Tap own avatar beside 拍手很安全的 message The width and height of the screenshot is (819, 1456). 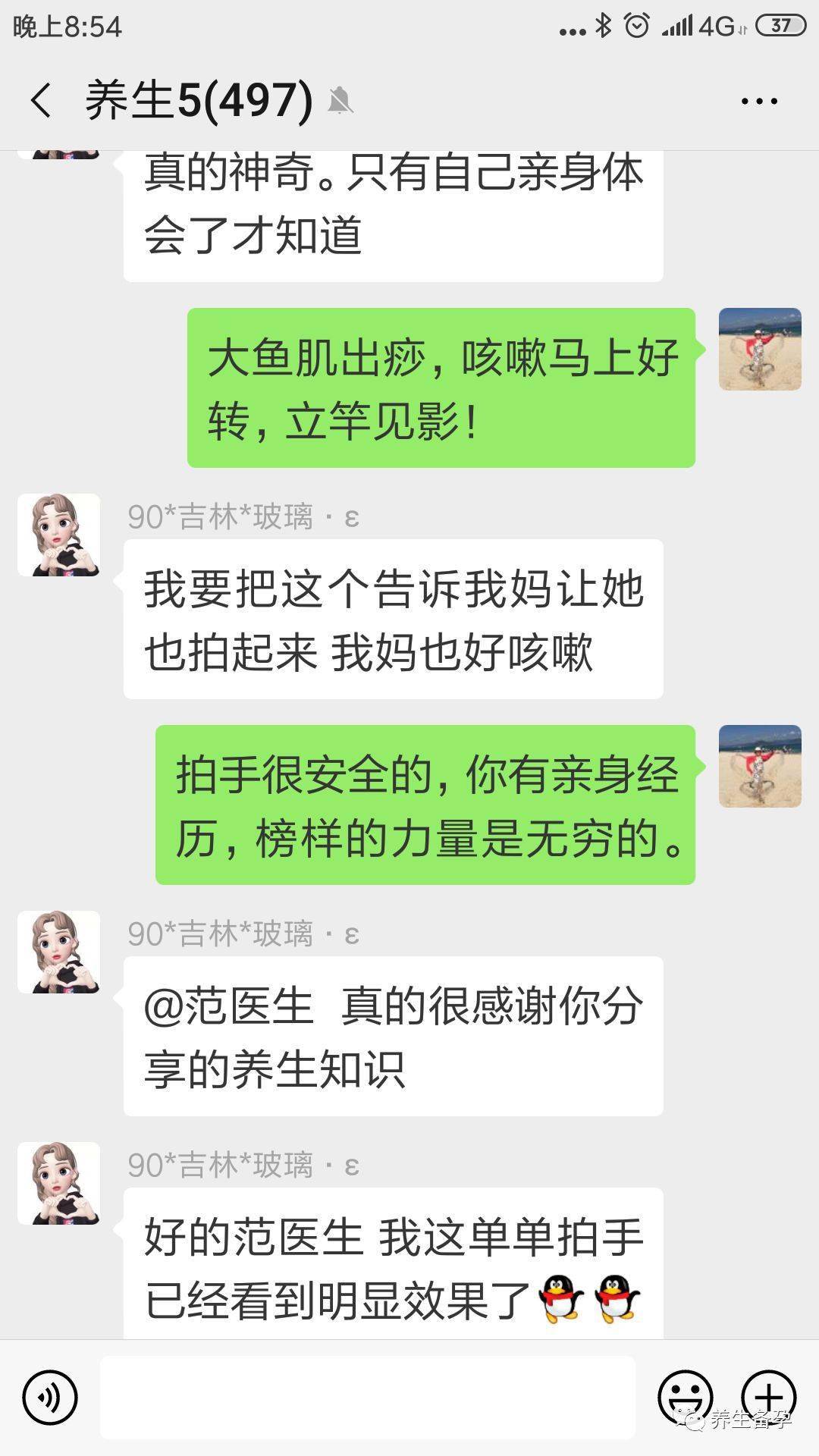[760, 766]
